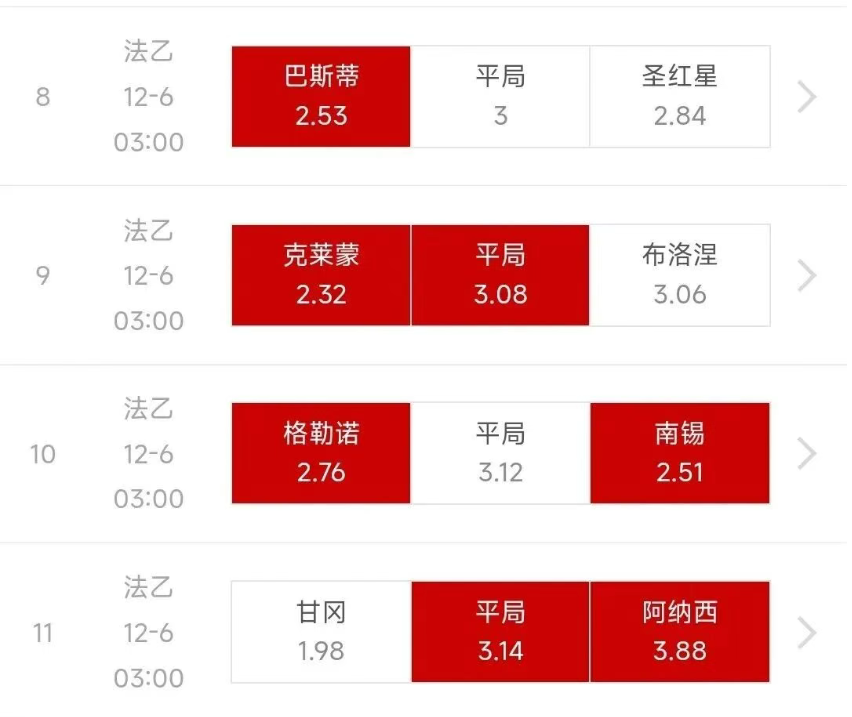Screen dimensions: 852x717
Task: Deselect the 巴斯蒂 2.53 odds
Action: pos(321,97)
